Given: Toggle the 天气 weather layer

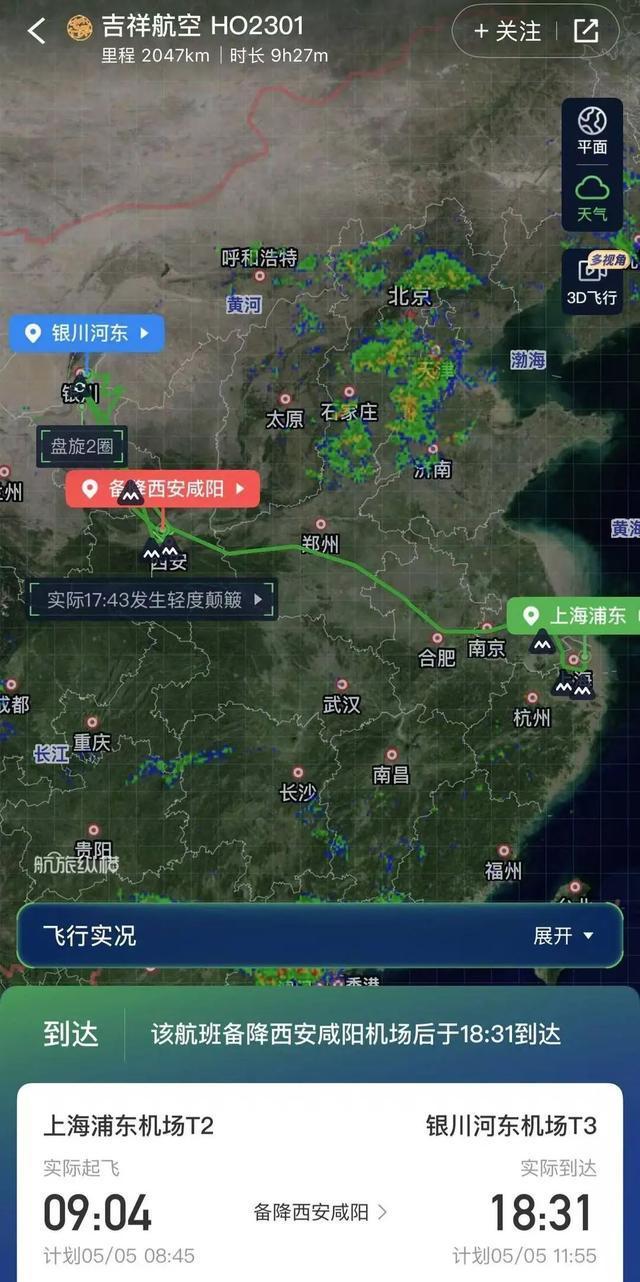Looking at the screenshot, I should (592, 197).
